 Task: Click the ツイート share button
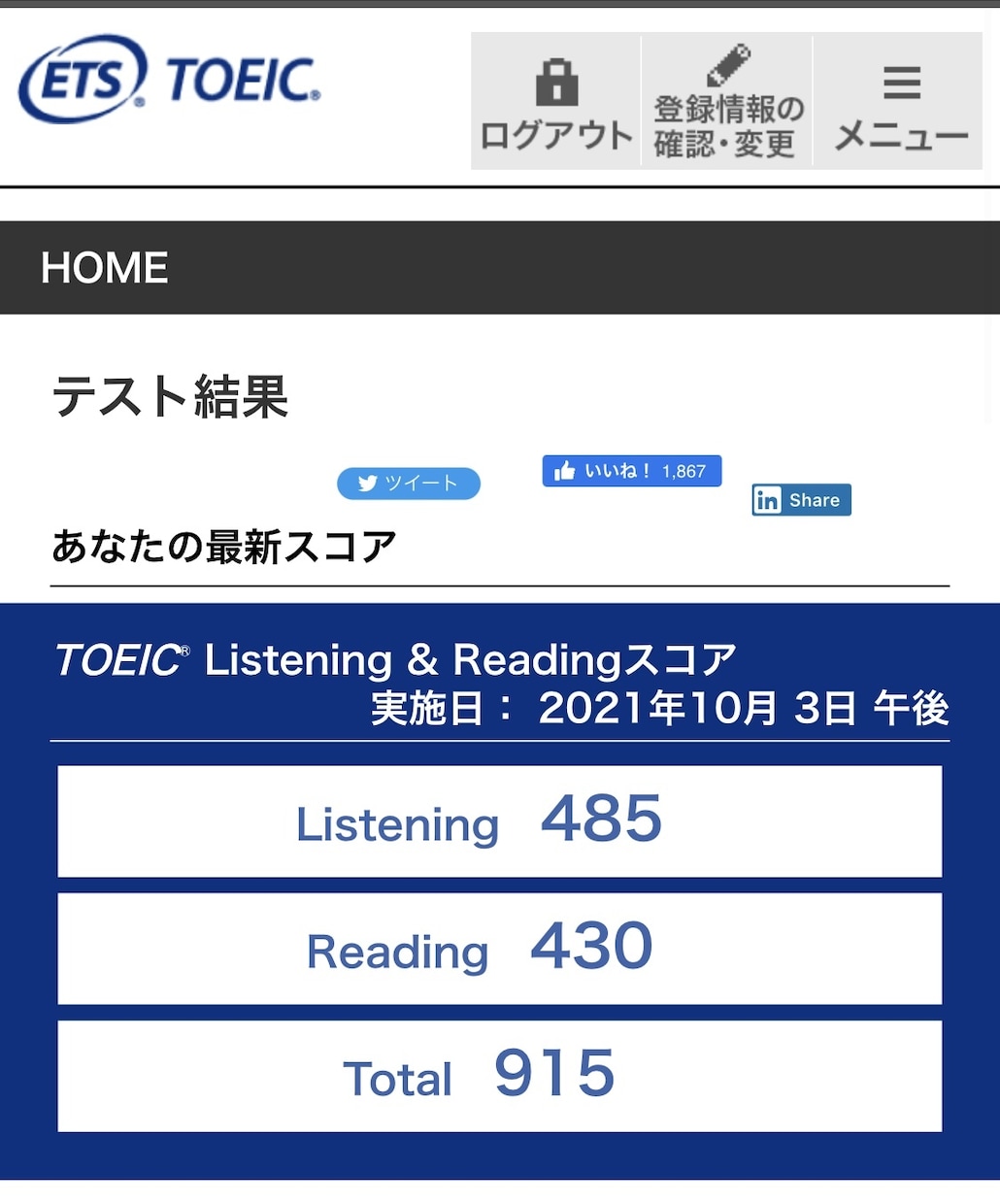tap(408, 484)
